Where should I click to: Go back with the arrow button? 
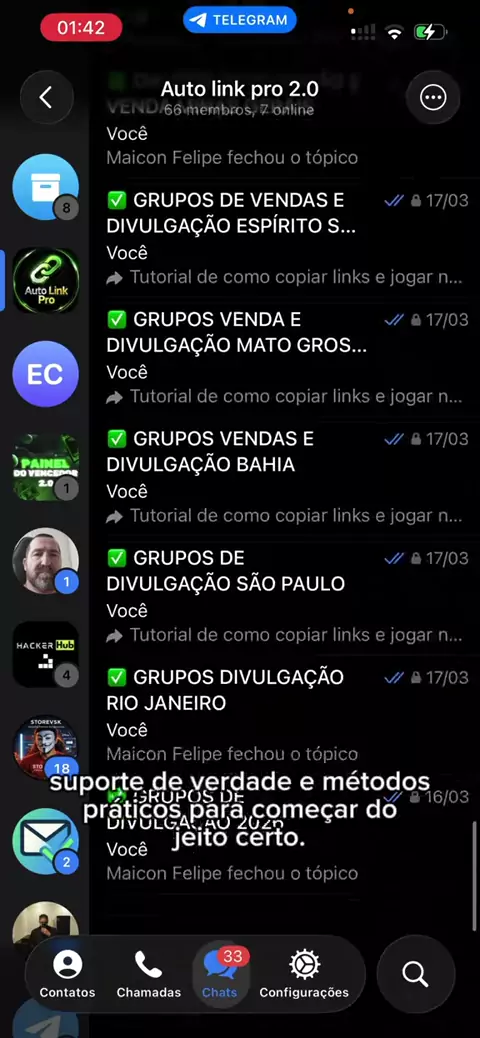coord(46,97)
